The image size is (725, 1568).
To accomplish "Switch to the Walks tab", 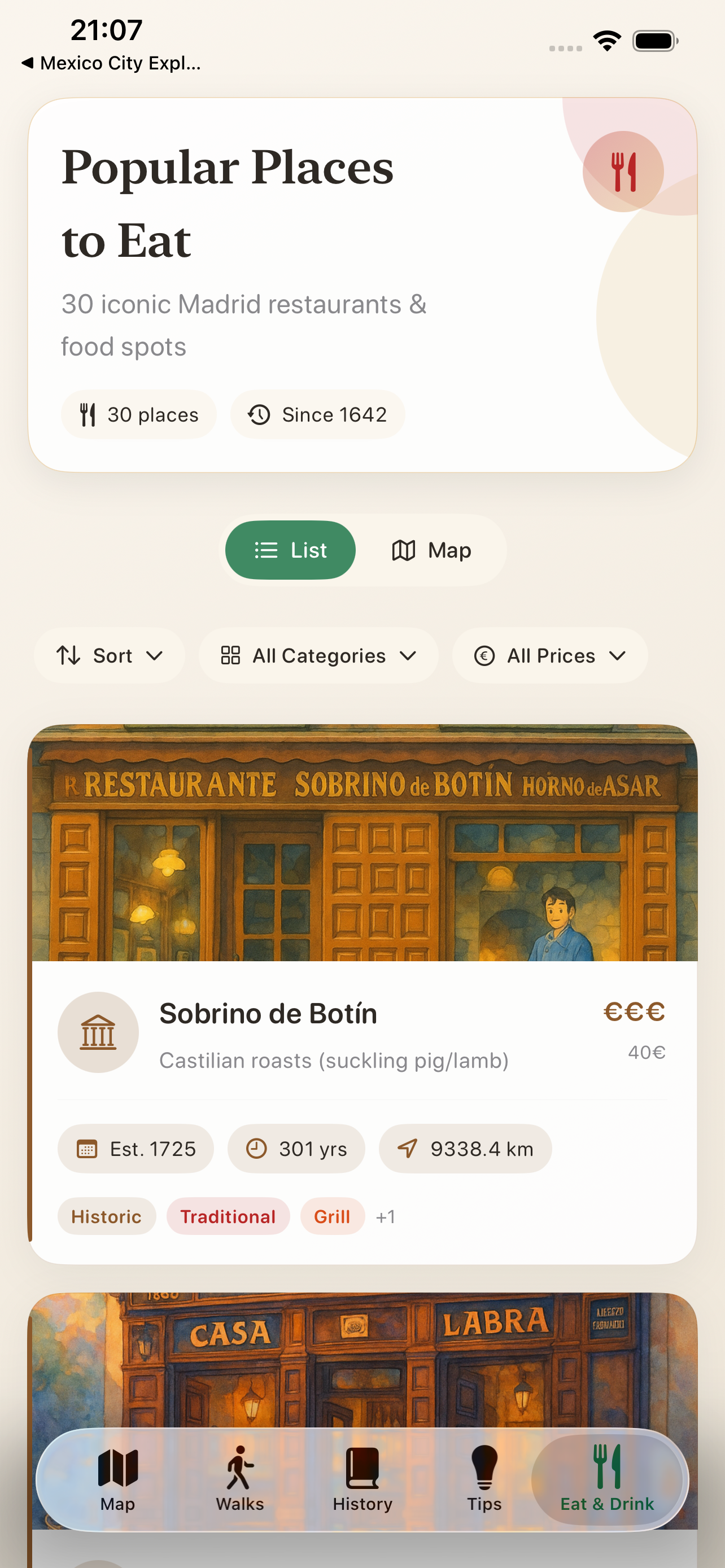I will (x=240, y=1479).
